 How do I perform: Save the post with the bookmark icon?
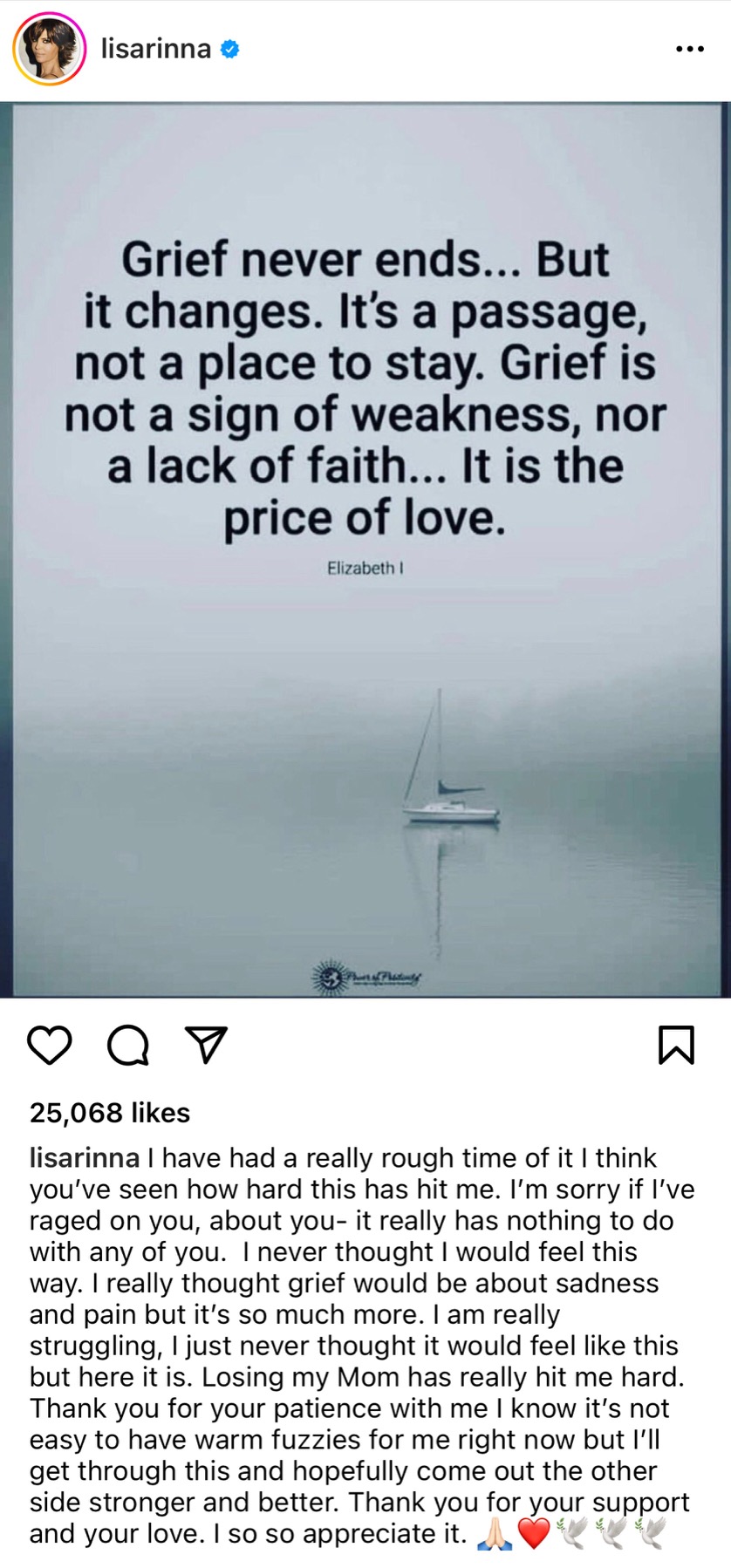click(x=675, y=1044)
